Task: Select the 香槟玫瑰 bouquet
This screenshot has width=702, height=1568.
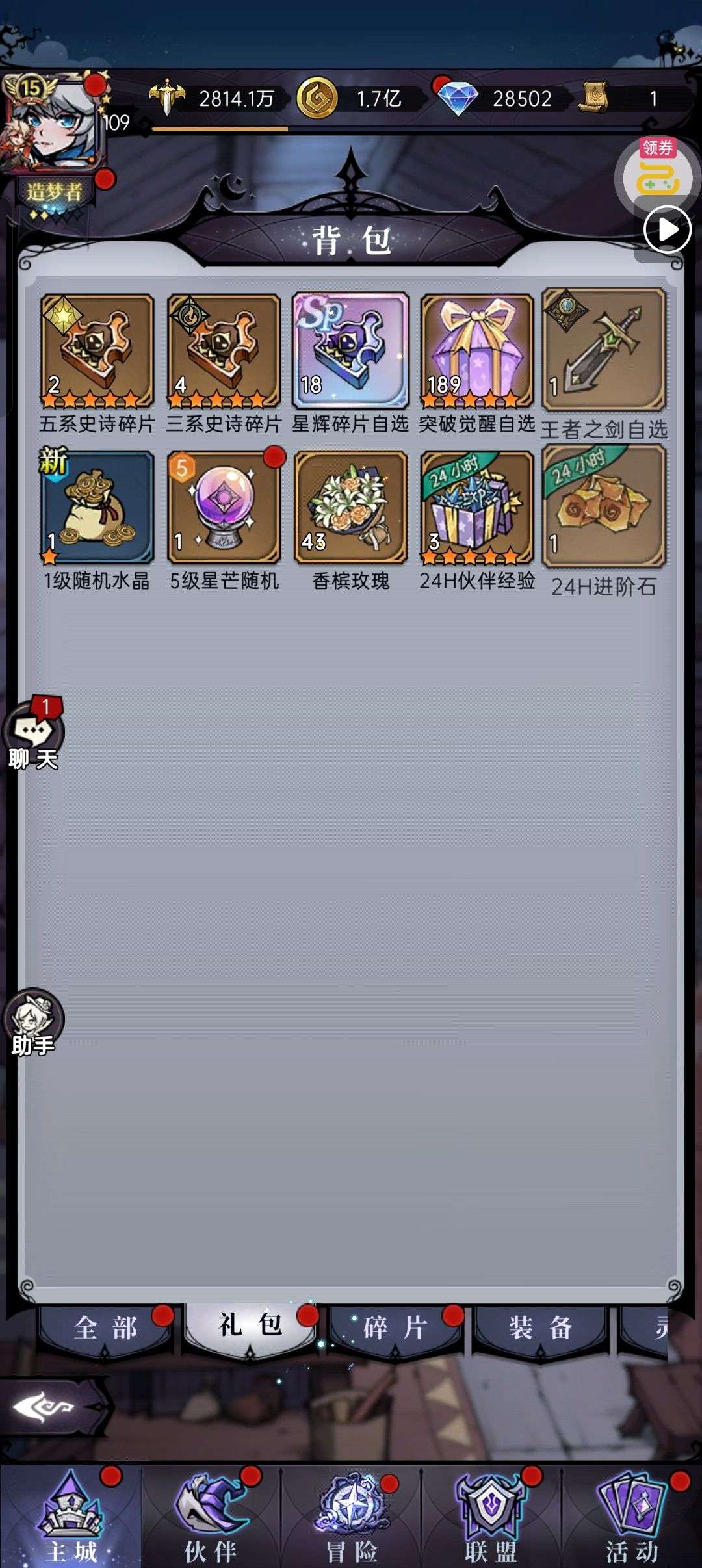Action: click(350, 507)
